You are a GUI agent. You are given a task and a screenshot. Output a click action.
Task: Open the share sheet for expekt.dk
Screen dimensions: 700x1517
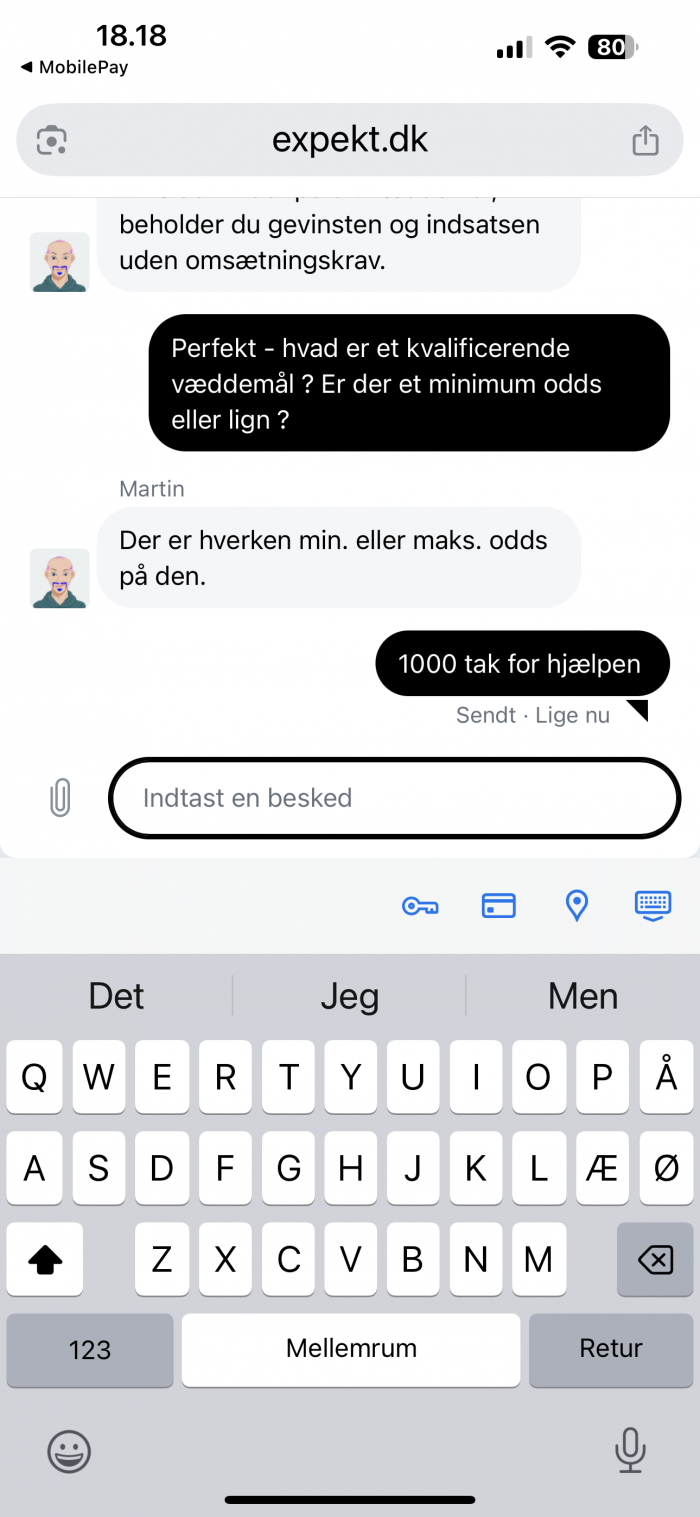coord(646,141)
